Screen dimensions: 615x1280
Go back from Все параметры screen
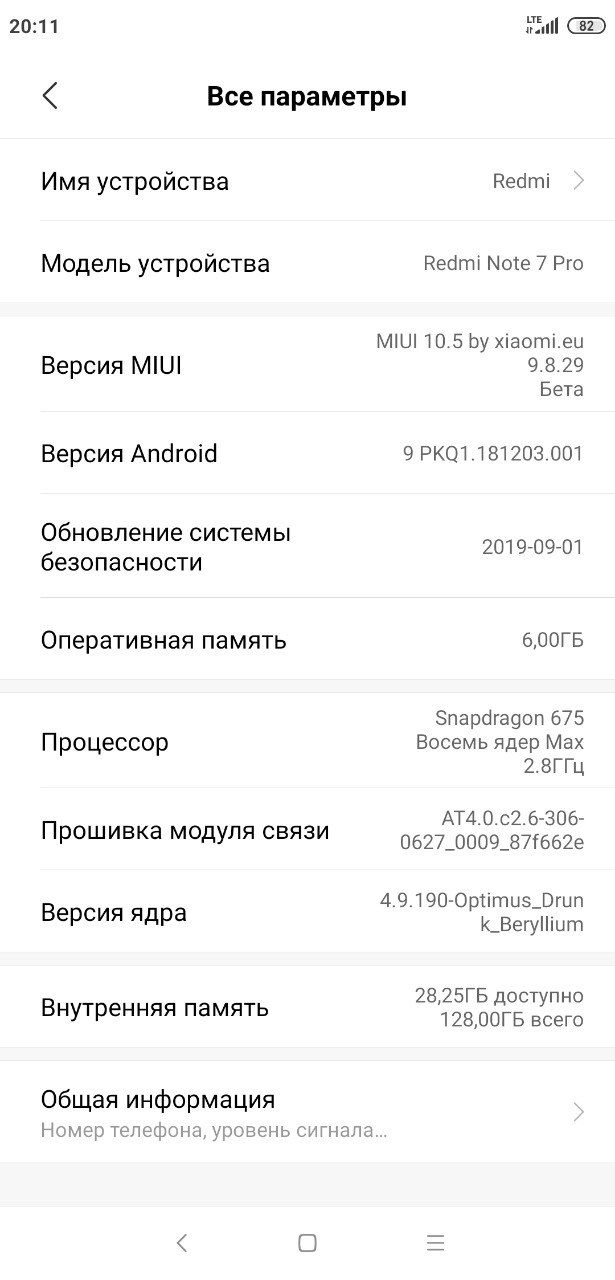[x=50, y=96]
